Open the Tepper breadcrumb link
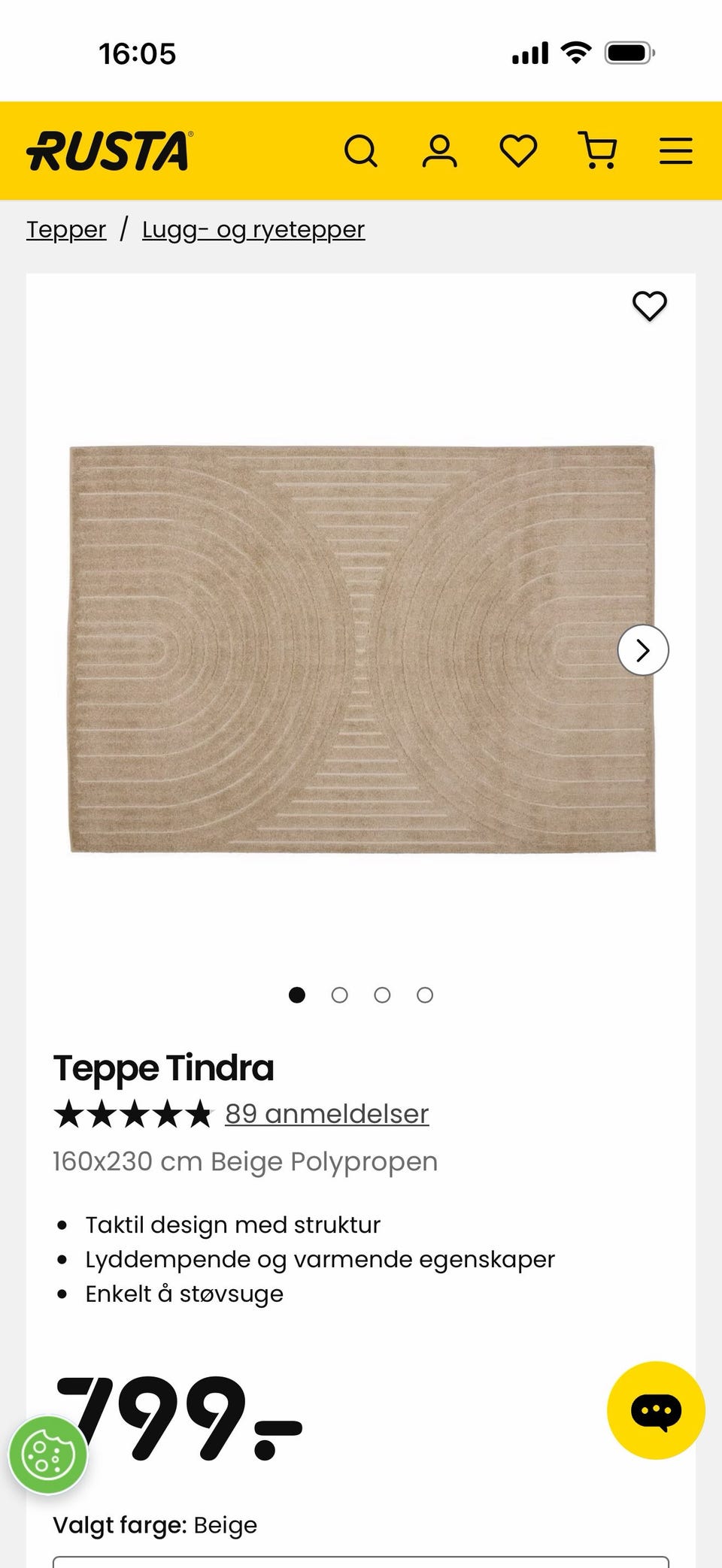The height and width of the screenshot is (1568, 722). point(66,229)
